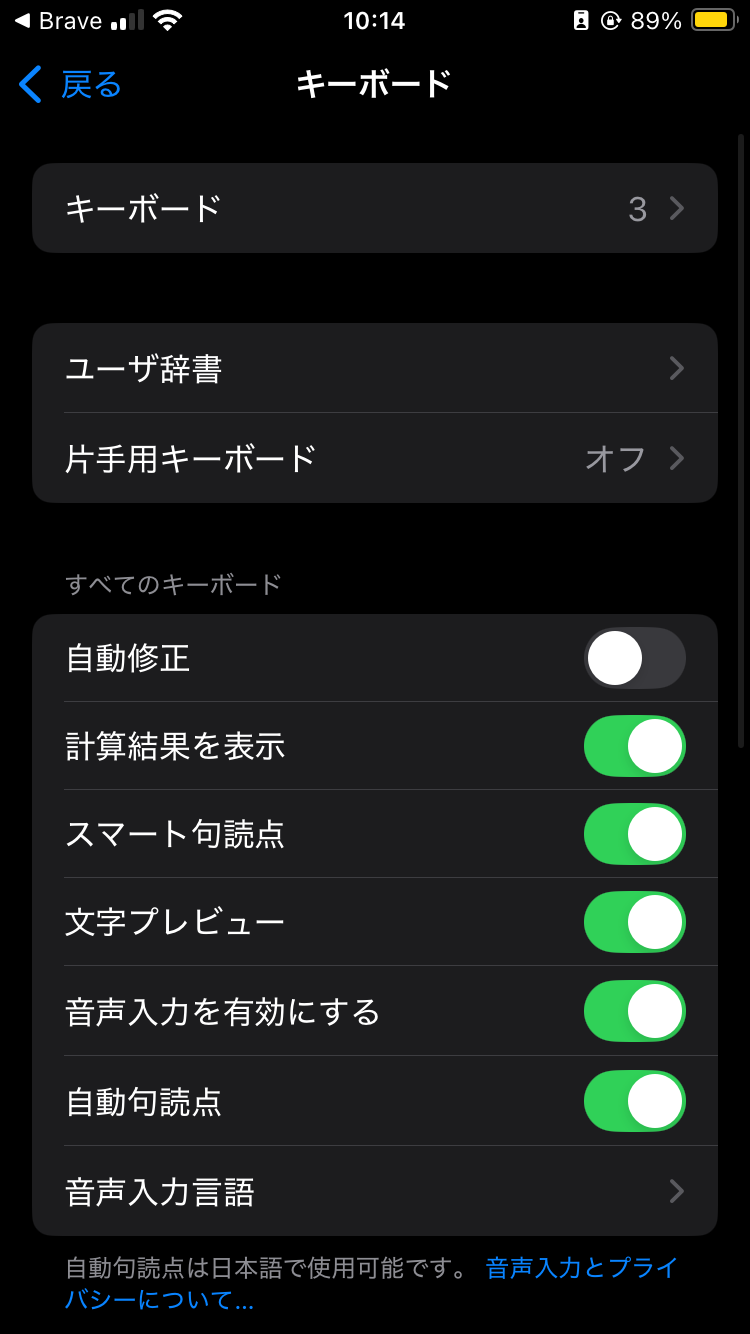
Task: Open 片手用キーボード options
Action: tap(374, 458)
